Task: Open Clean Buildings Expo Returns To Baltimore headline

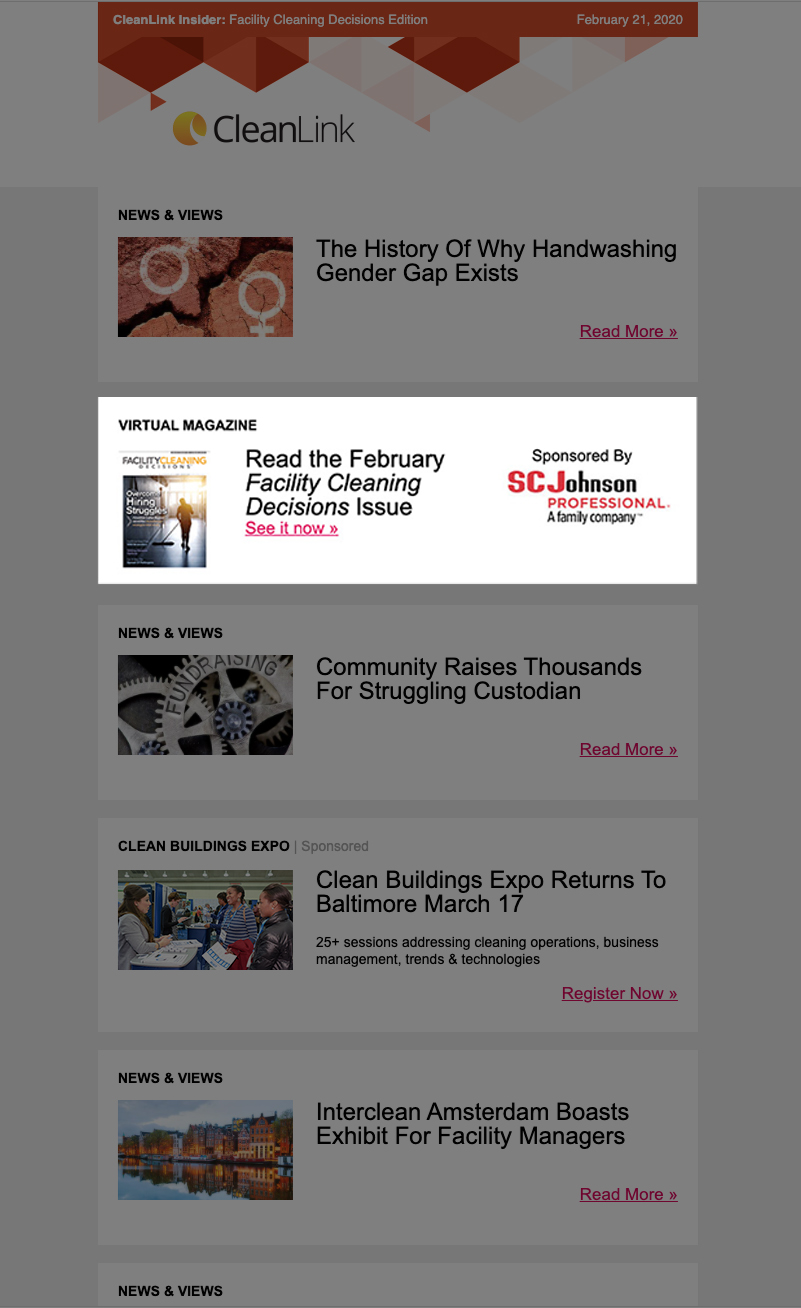Action: tap(491, 892)
